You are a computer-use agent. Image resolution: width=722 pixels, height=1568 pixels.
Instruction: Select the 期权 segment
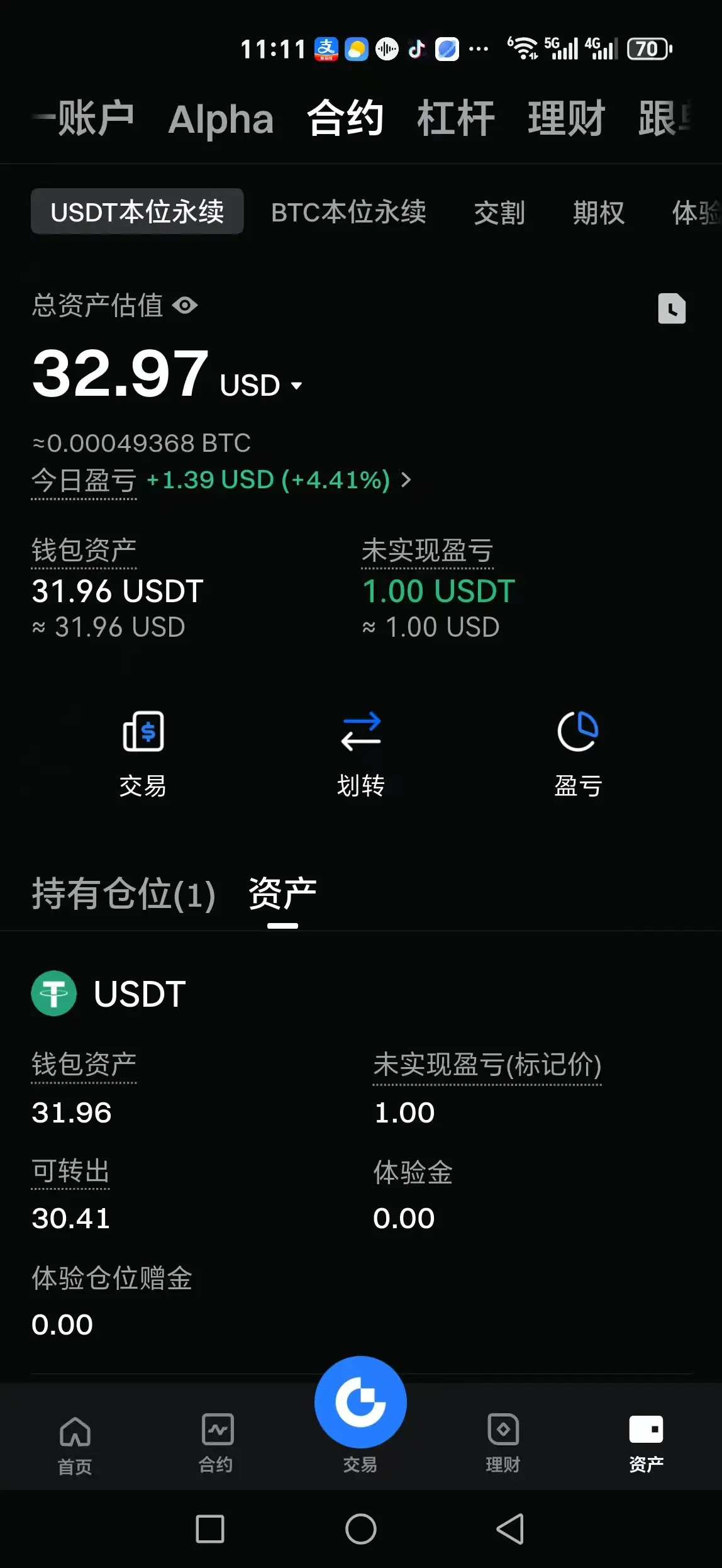click(599, 212)
